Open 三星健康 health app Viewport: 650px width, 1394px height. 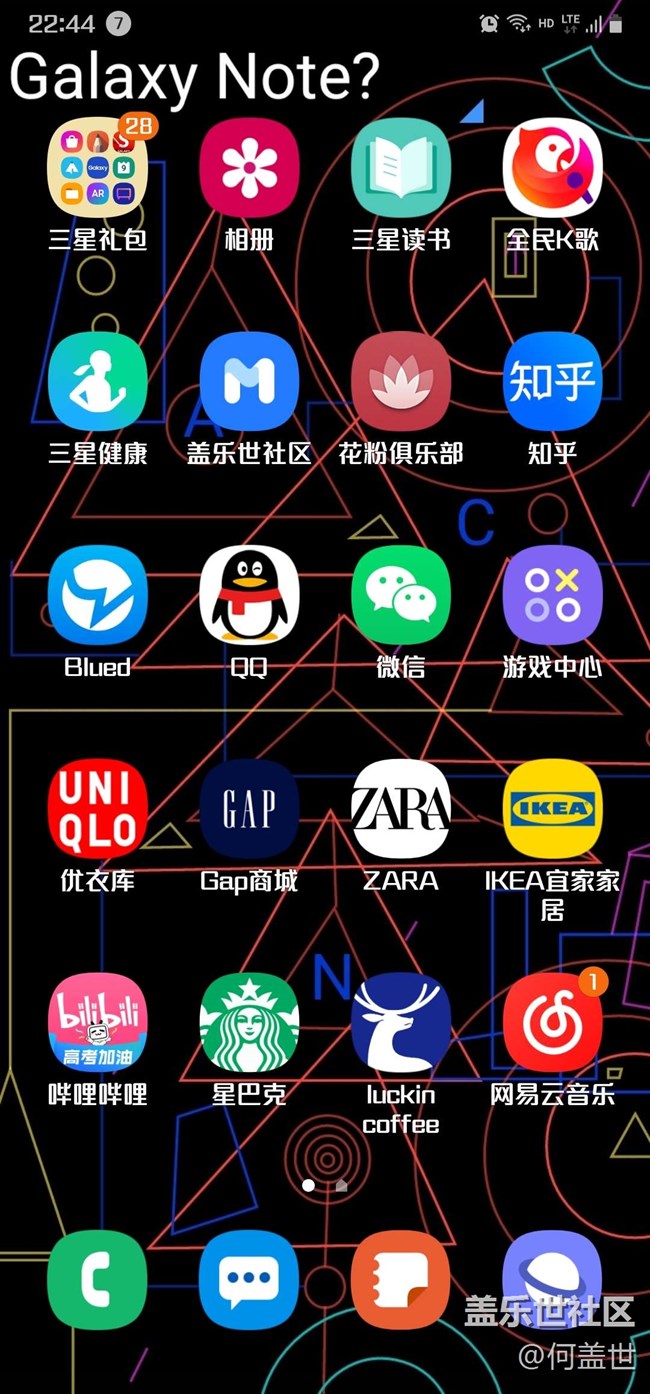pyautogui.click(x=98, y=382)
